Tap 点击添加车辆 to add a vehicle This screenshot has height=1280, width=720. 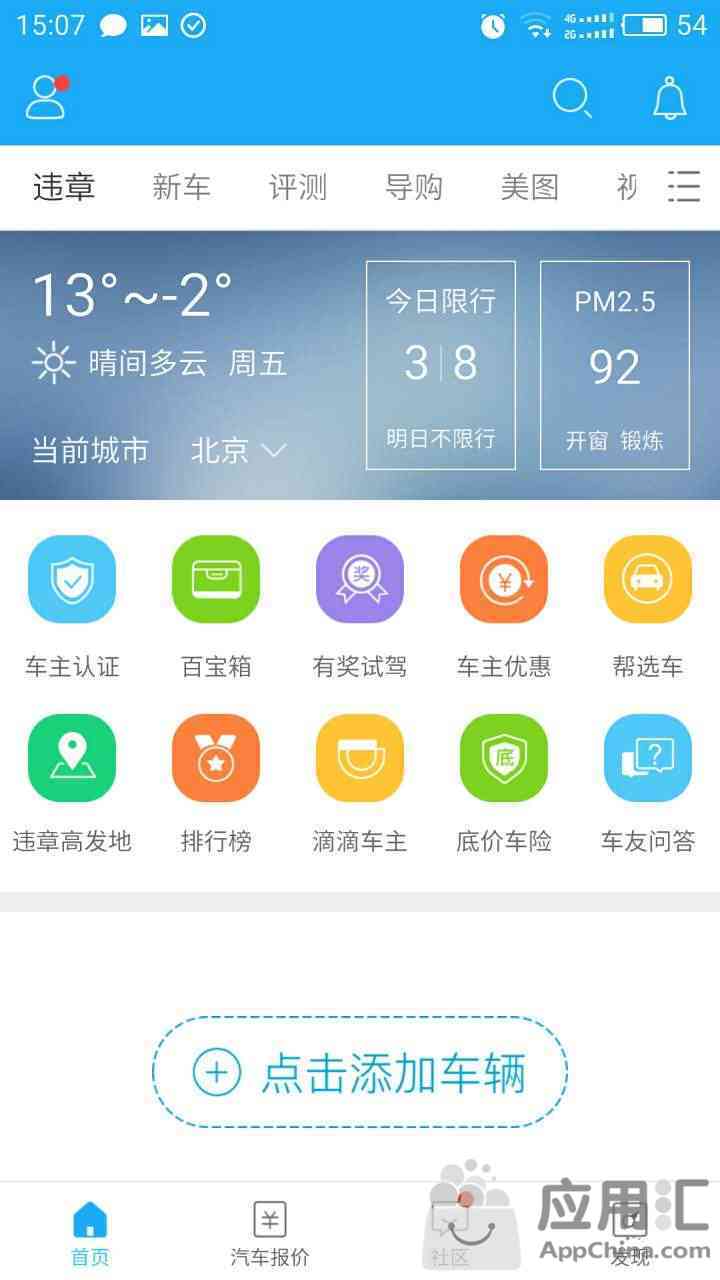pyautogui.click(x=360, y=1073)
